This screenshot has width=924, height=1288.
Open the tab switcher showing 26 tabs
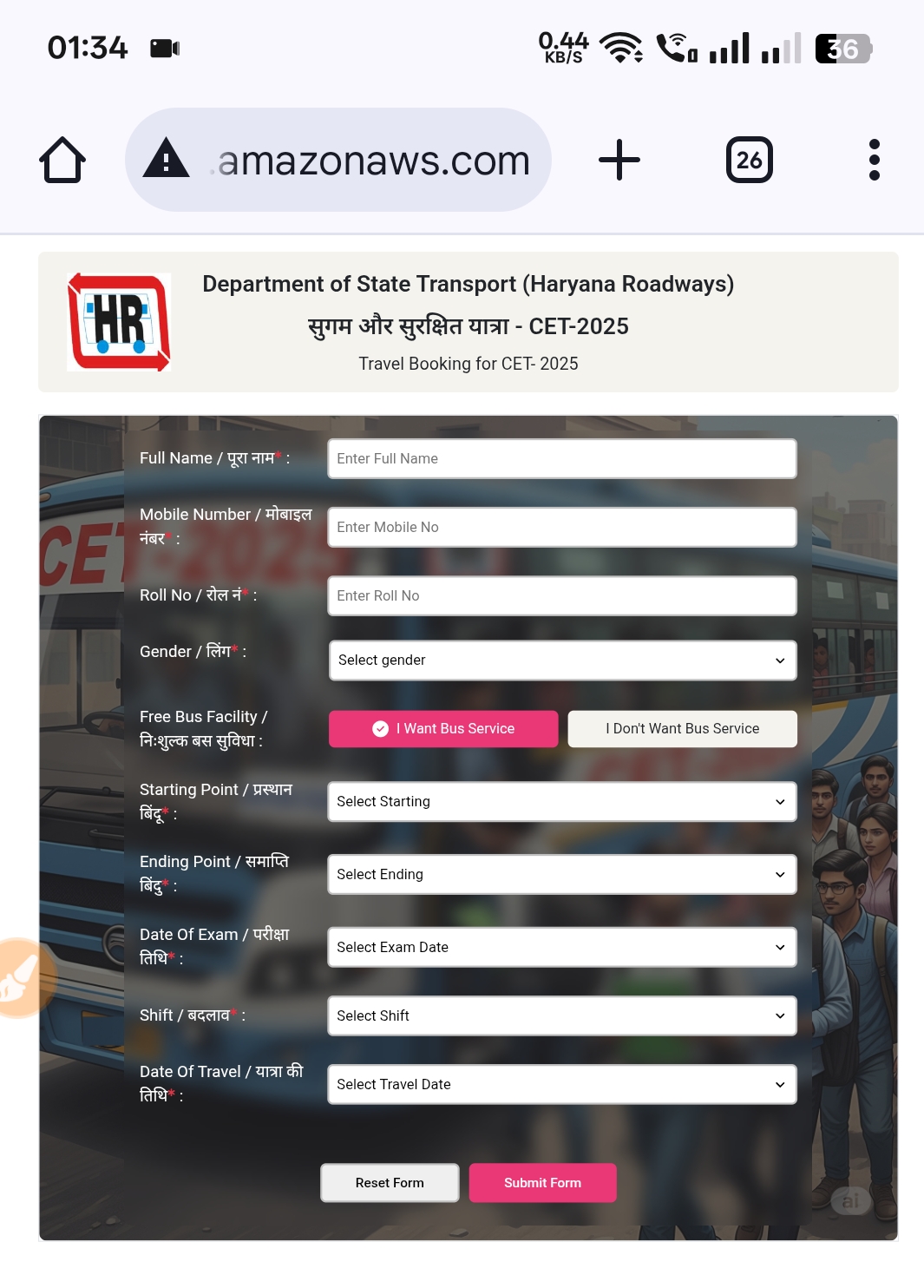pyautogui.click(x=749, y=161)
